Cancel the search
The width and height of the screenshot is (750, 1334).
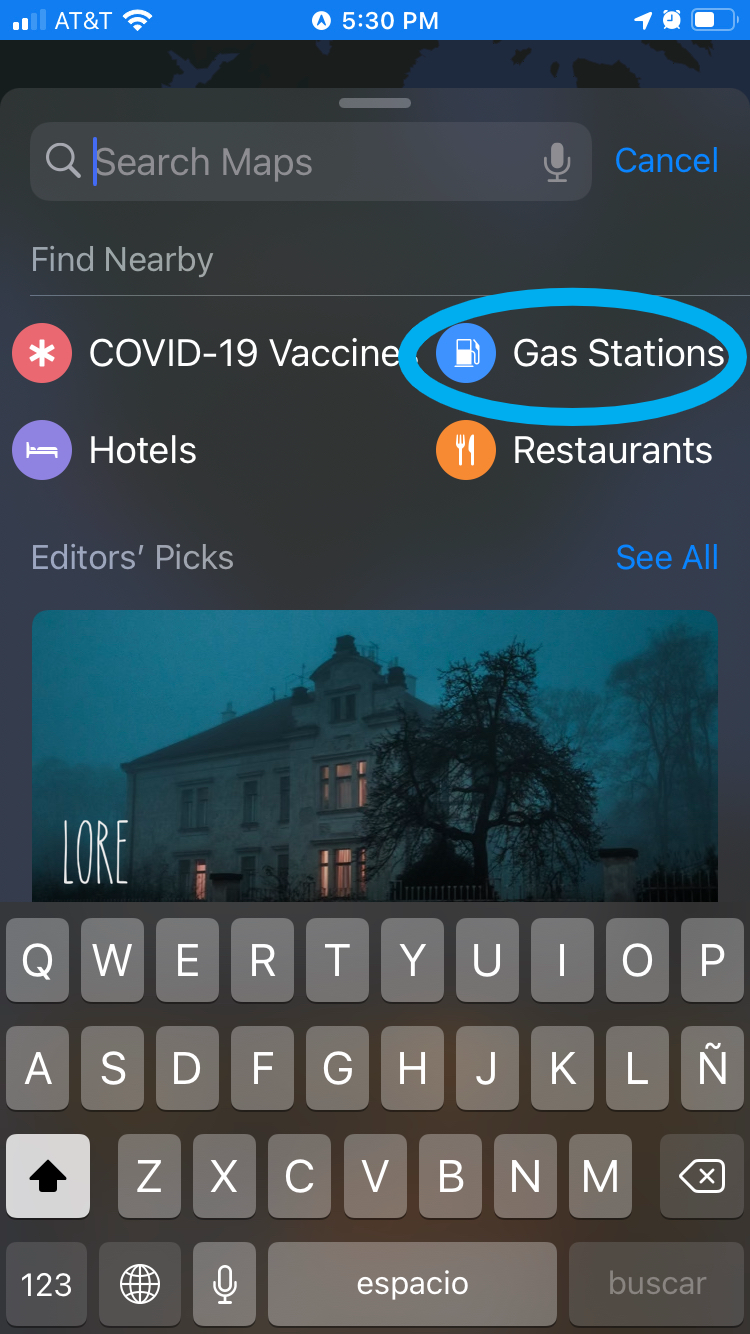[666, 161]
